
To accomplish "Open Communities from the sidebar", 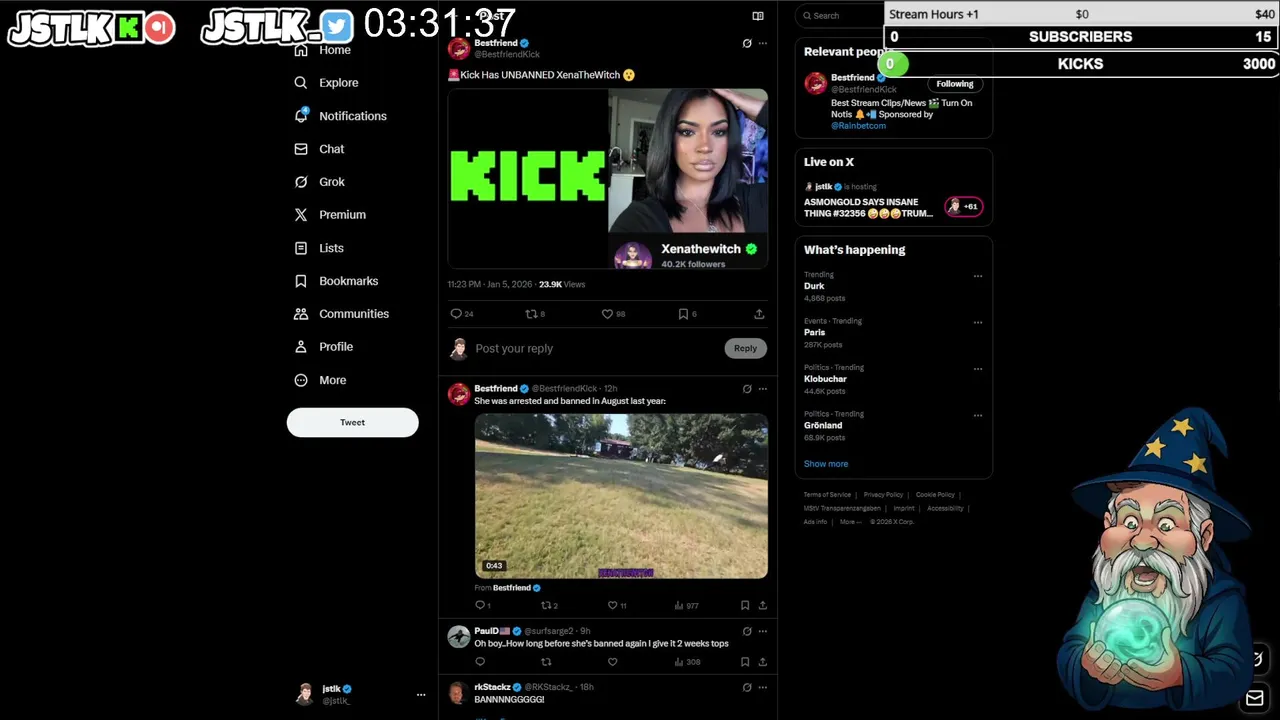I will click(353, 314).
